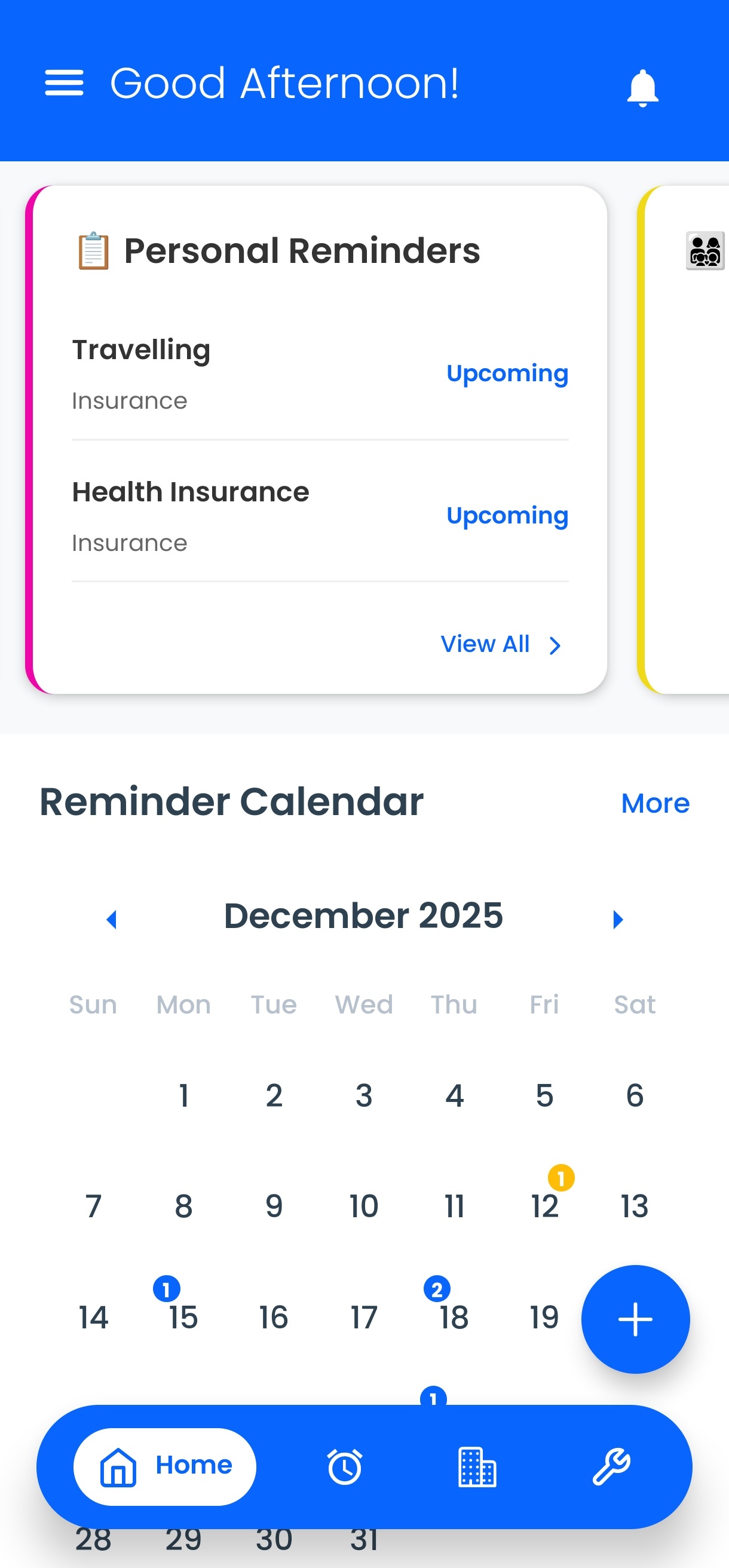This screenshot has width=729, height=1568.
Task: Open the notifications bell
Action: [x=642, y=88]
